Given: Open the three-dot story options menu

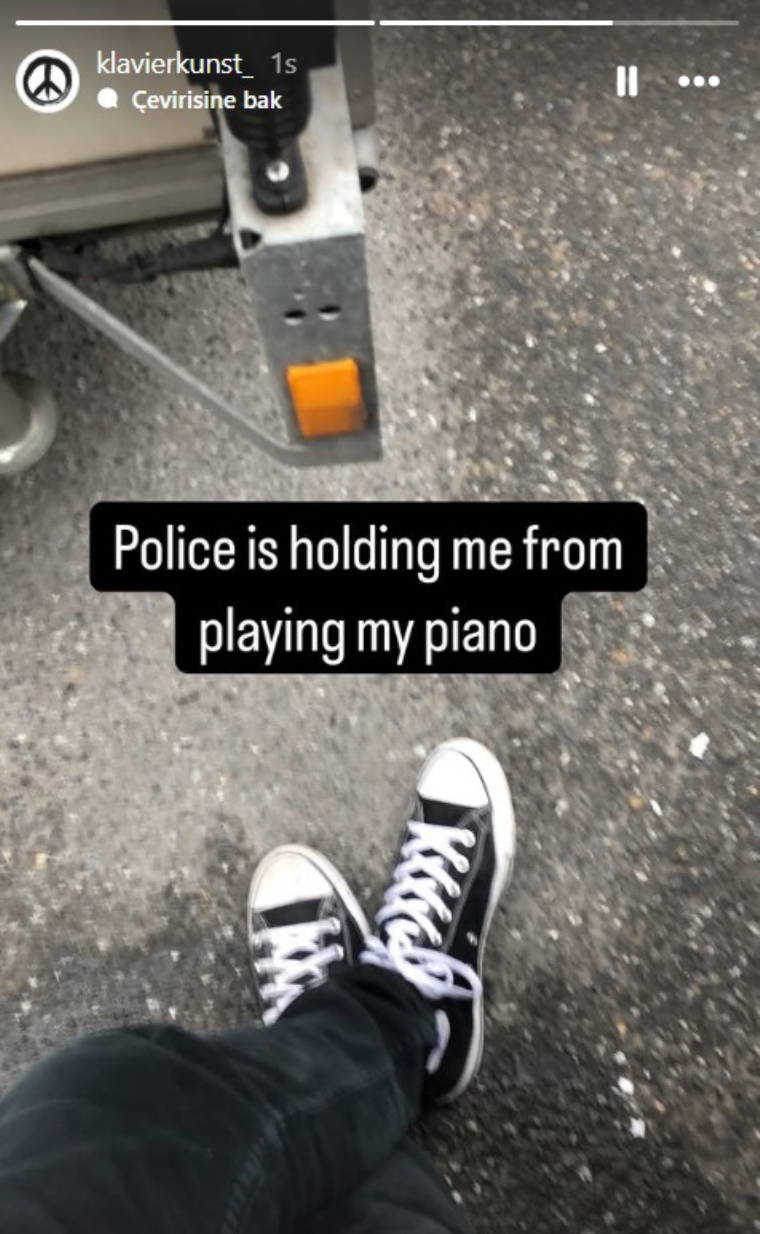Looking at the screenshot, I should point(699,81).
